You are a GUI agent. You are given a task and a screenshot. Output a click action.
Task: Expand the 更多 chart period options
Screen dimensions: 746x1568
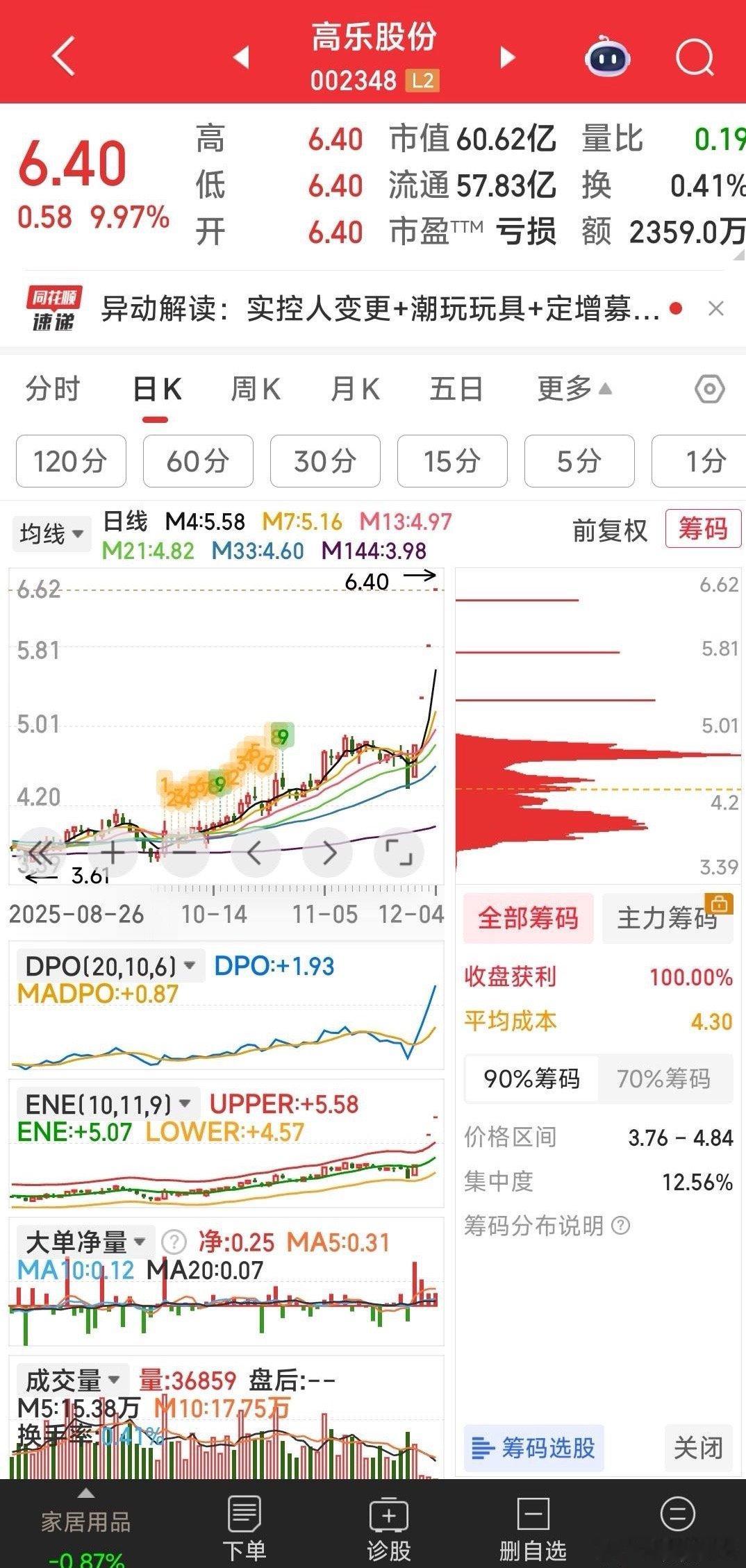[574, 389]
